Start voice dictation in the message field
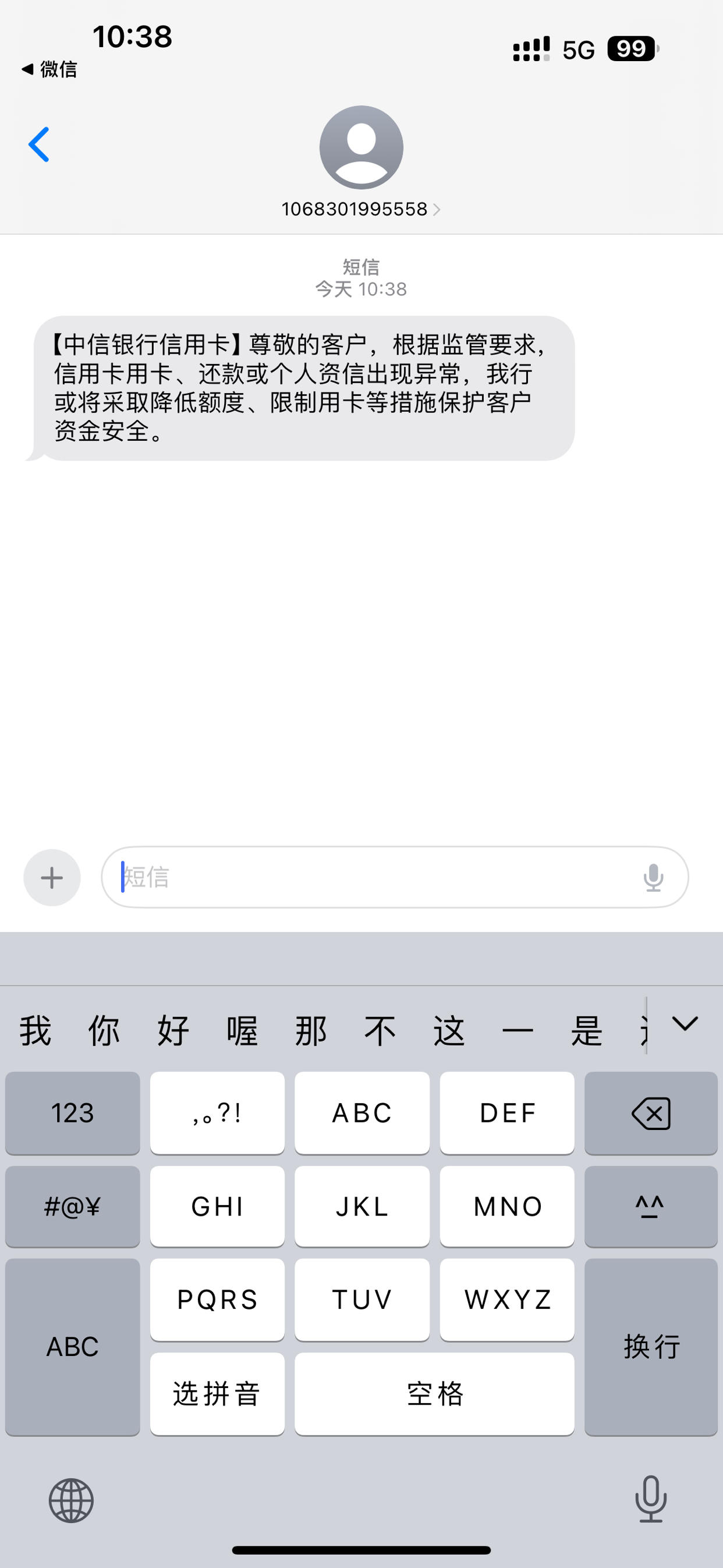 [x=654, y=877]
